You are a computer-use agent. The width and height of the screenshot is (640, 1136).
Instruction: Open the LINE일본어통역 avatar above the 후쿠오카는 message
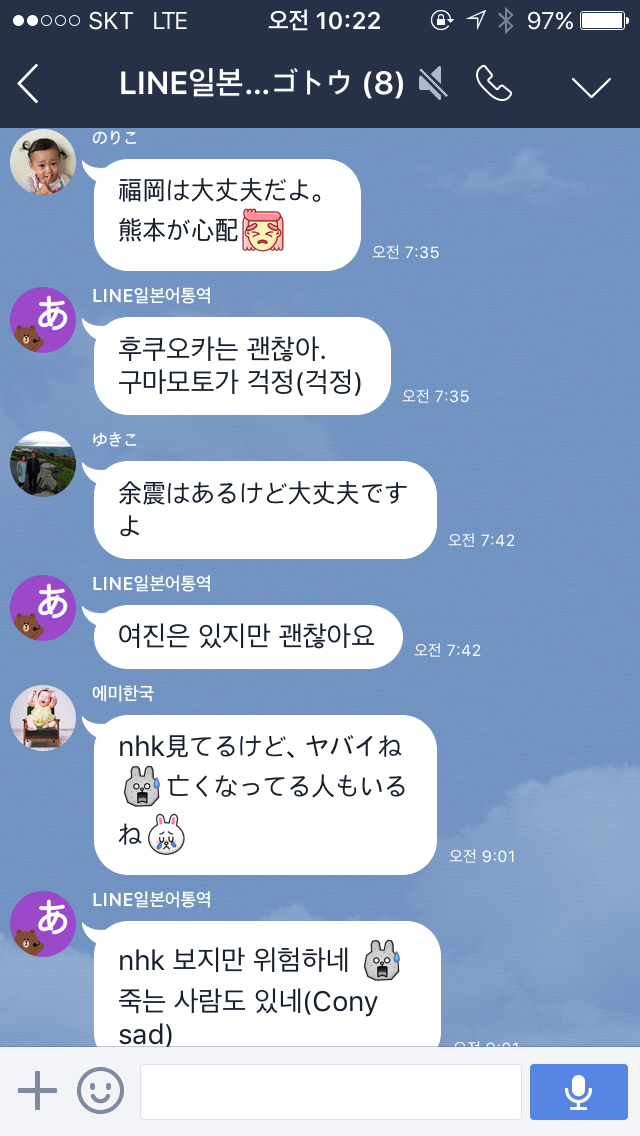point(43,320)
